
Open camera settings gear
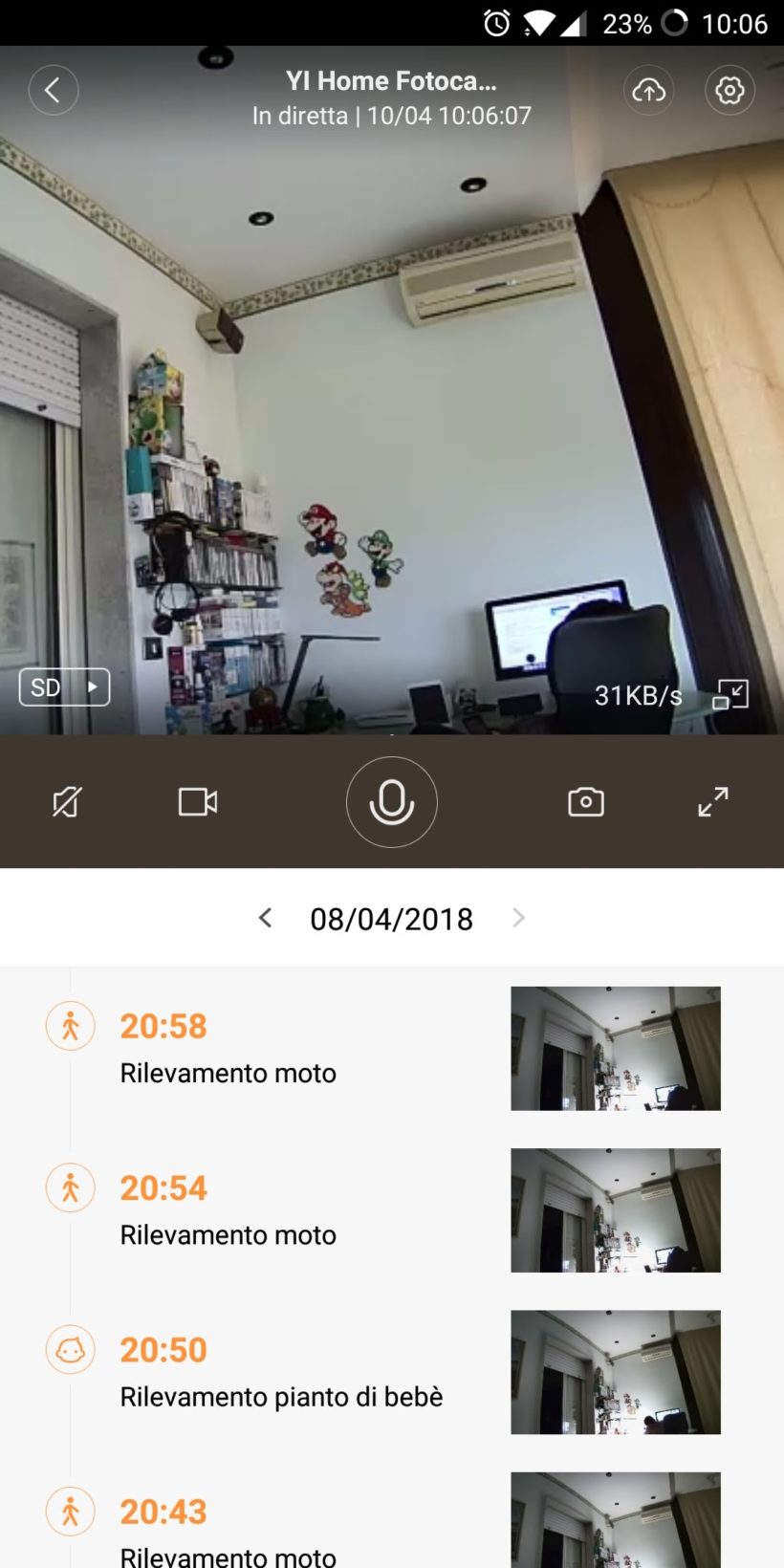click(x=730, y=91)
